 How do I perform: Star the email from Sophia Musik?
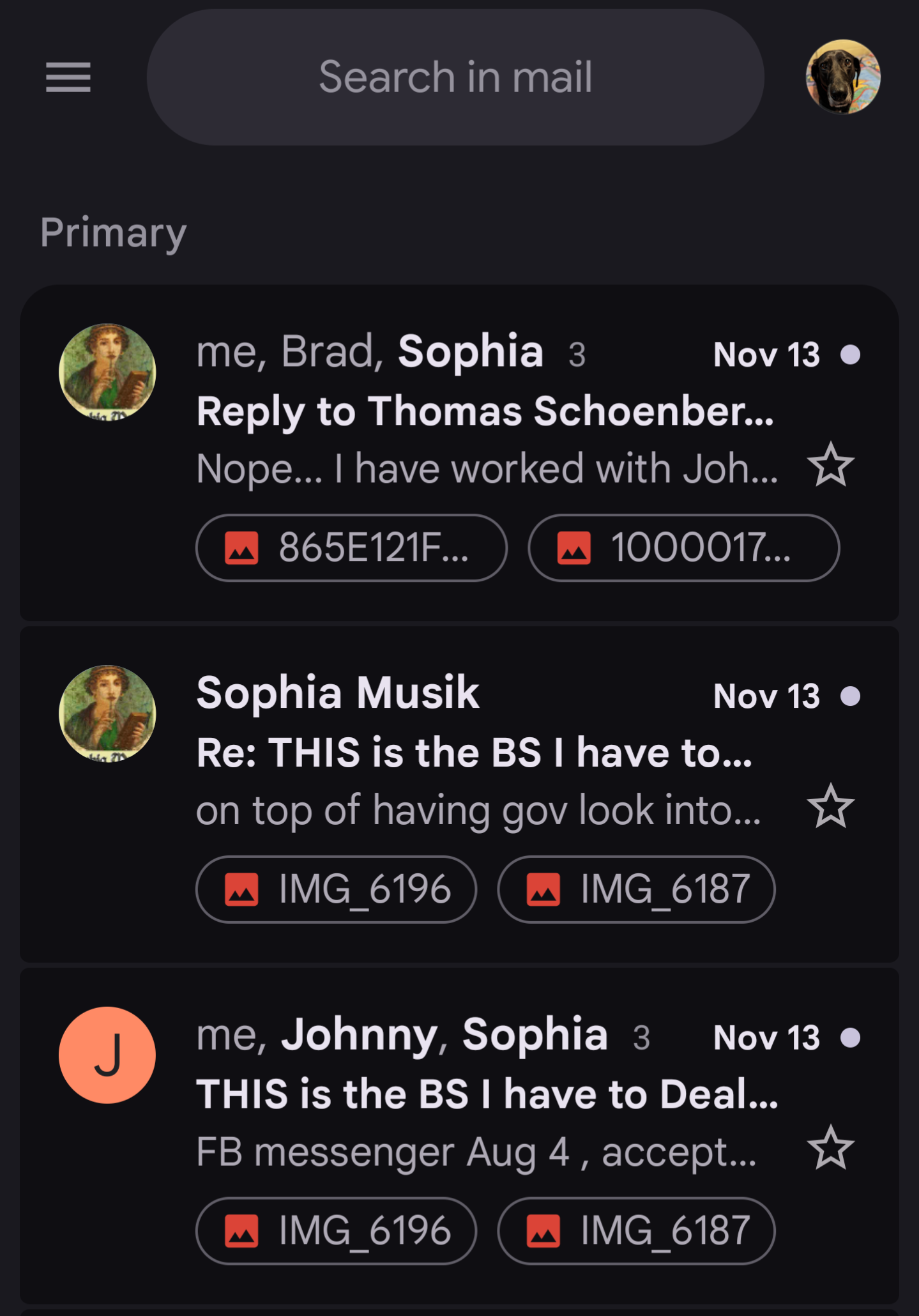coord(830,807)
